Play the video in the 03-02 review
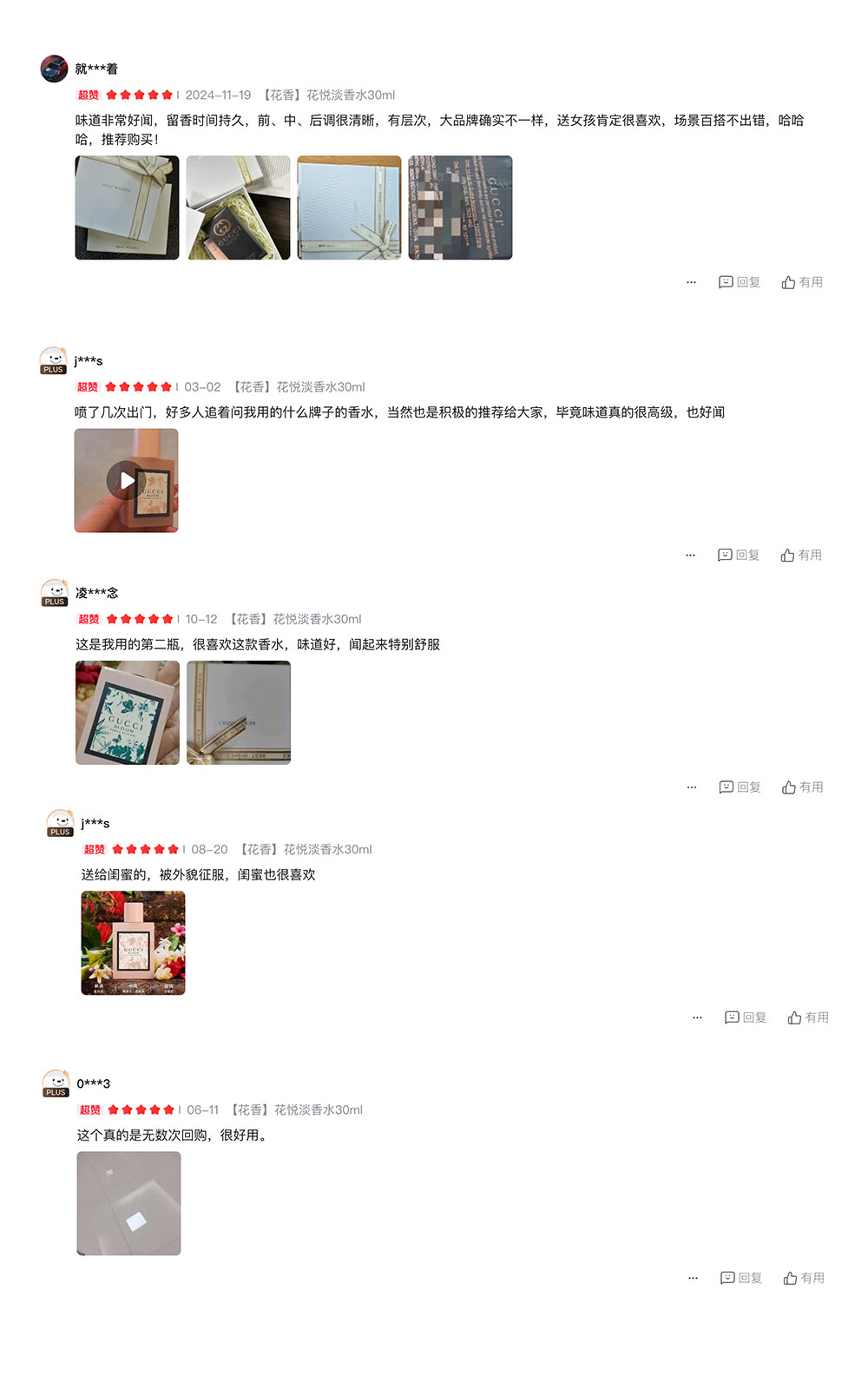This screenshot has width=868, height=1389. 126,480
